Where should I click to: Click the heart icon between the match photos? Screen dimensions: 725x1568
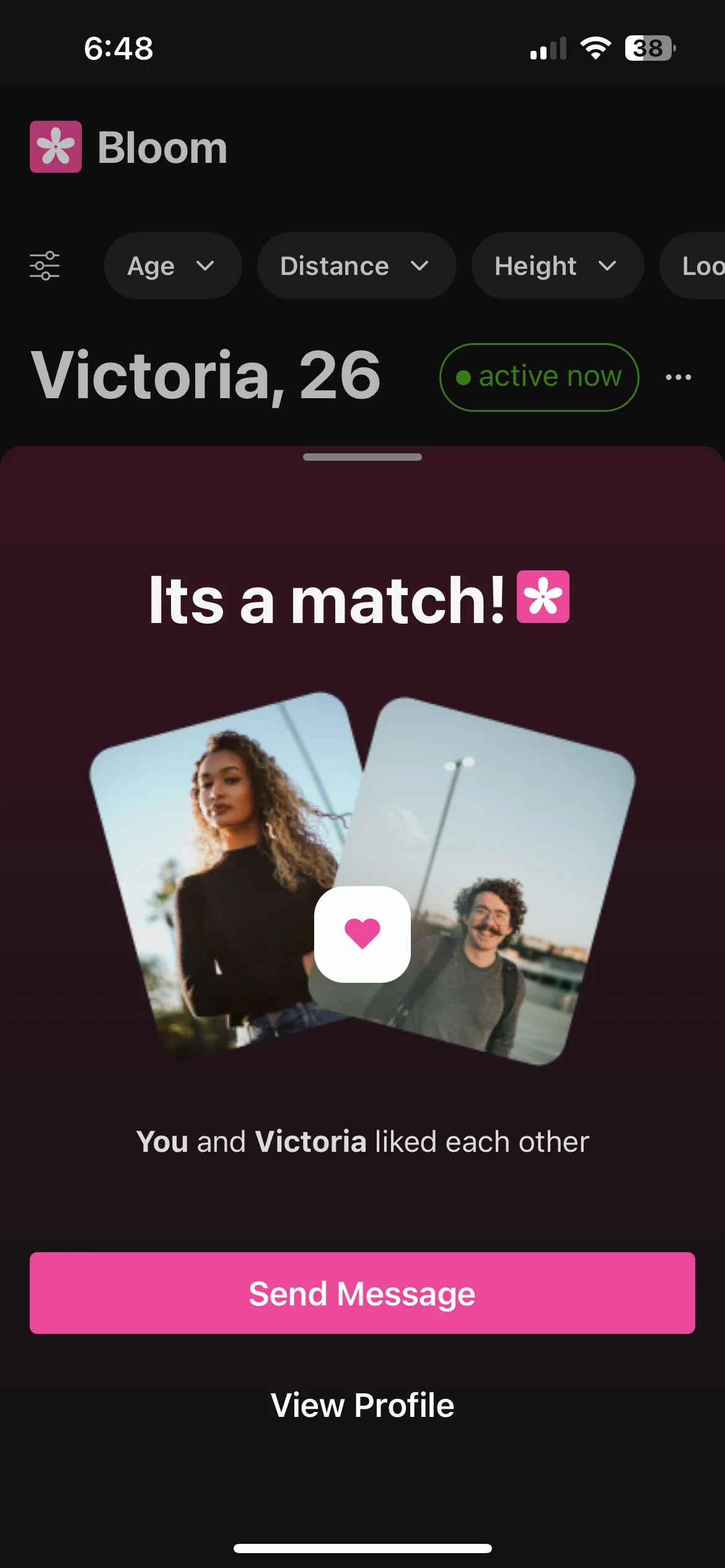(x=362, y=933)
